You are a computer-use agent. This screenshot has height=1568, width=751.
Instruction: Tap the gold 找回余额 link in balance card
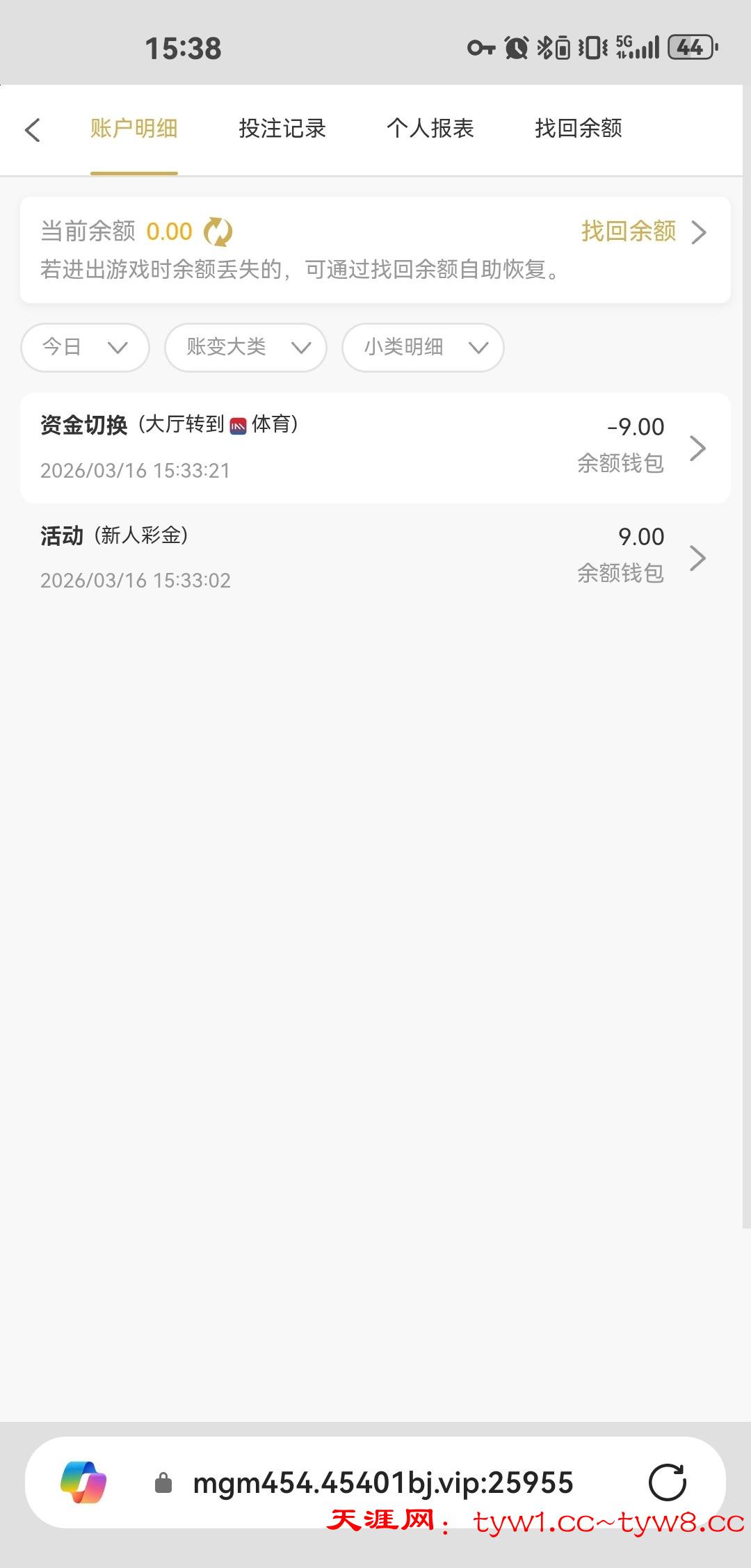(643, 232)
